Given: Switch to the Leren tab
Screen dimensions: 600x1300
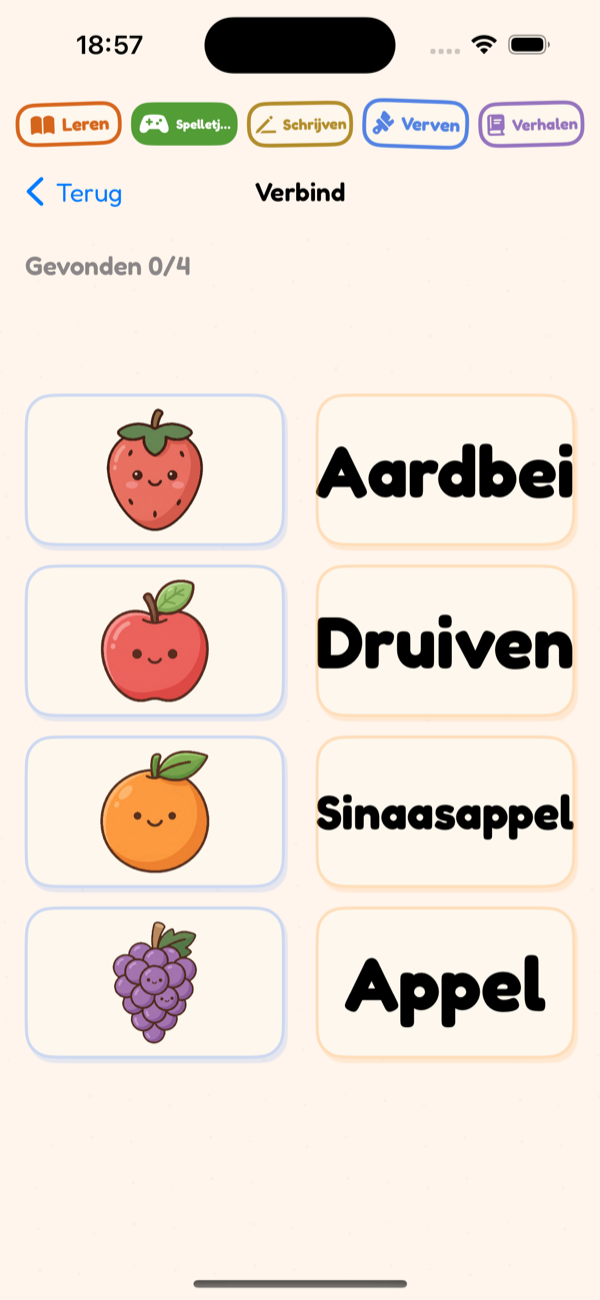Looking at the screenshot, I should 69,125.
